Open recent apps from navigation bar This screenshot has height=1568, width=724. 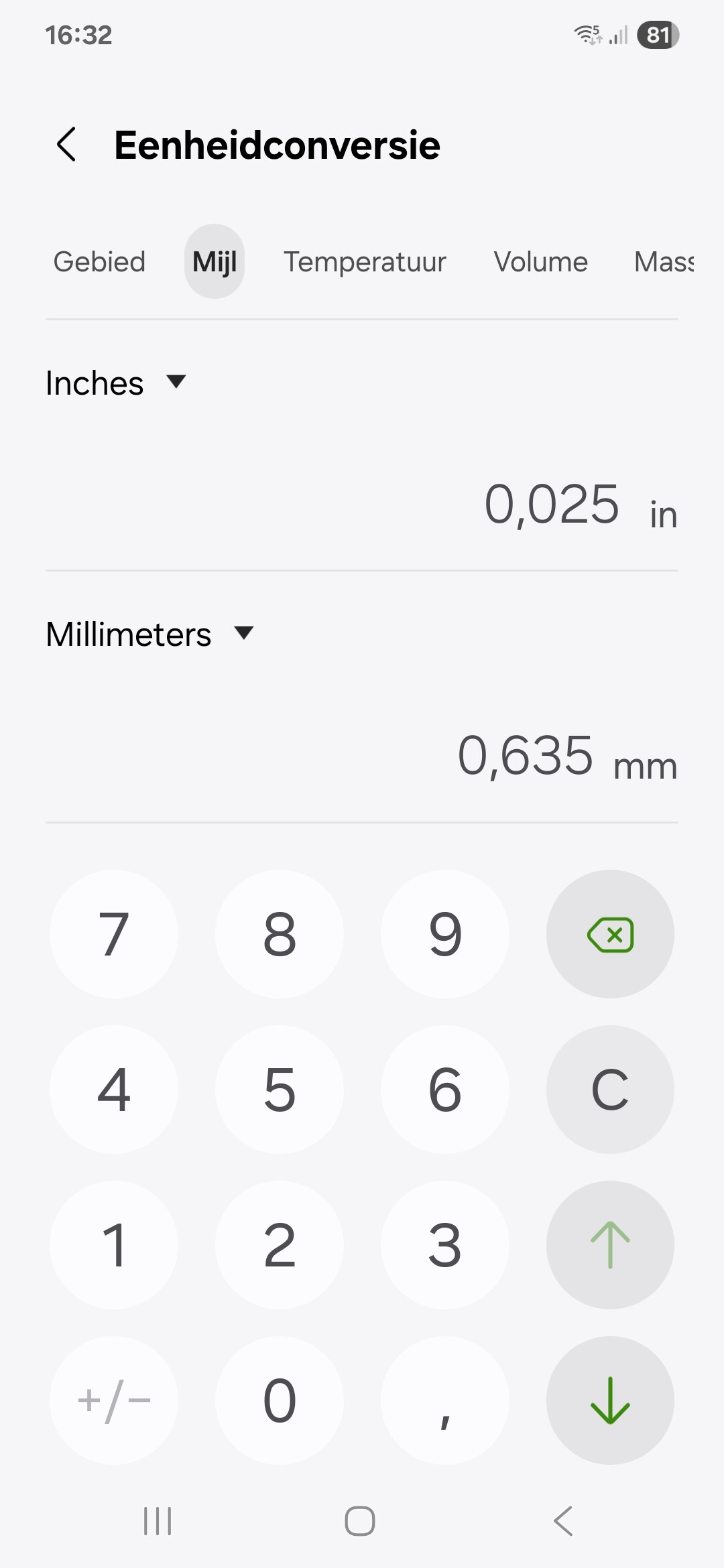pos(158,1521)
